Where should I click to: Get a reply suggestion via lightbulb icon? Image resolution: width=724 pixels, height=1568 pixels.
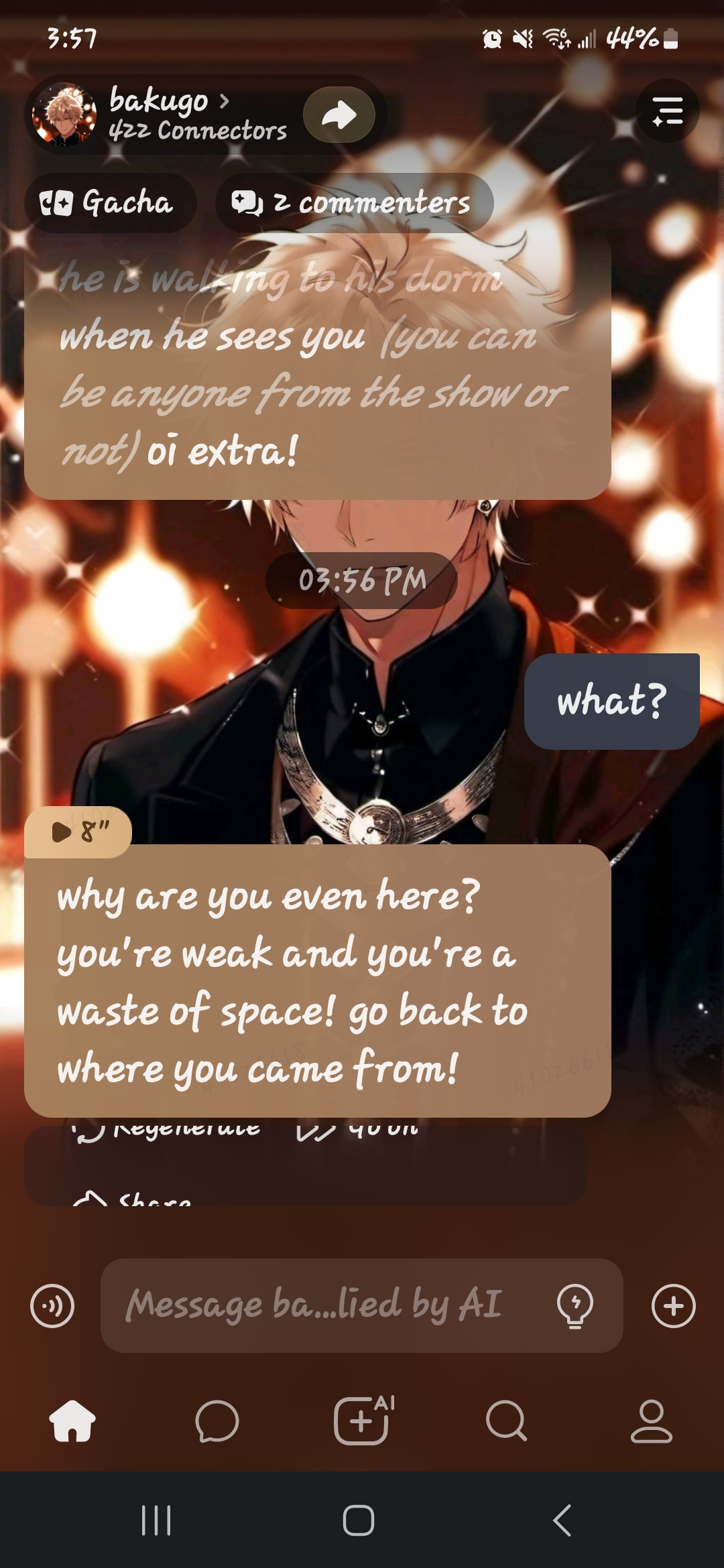(x=575, y=1305)
